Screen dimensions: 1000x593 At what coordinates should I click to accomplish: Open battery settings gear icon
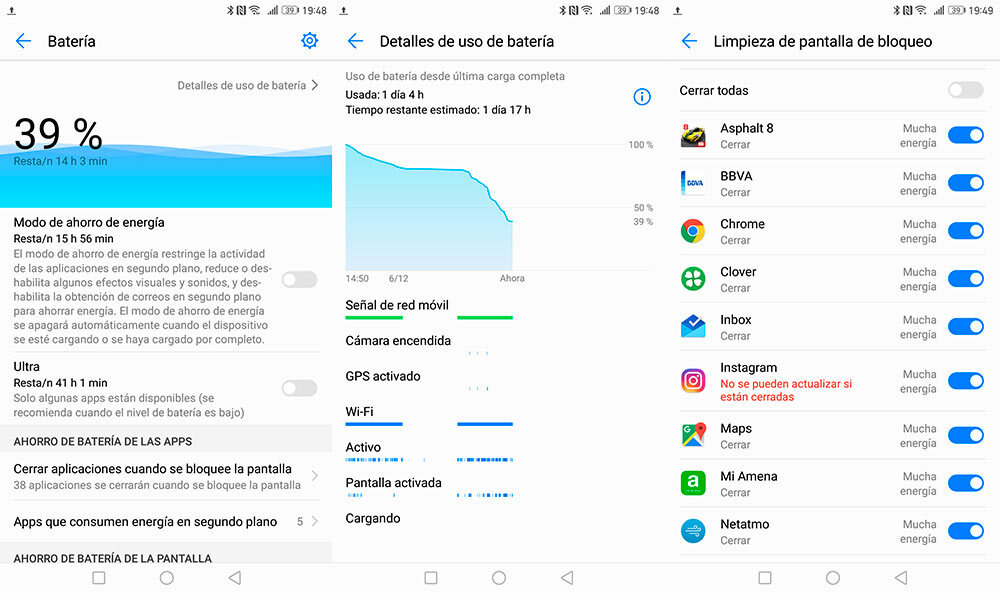coord(309,41)
